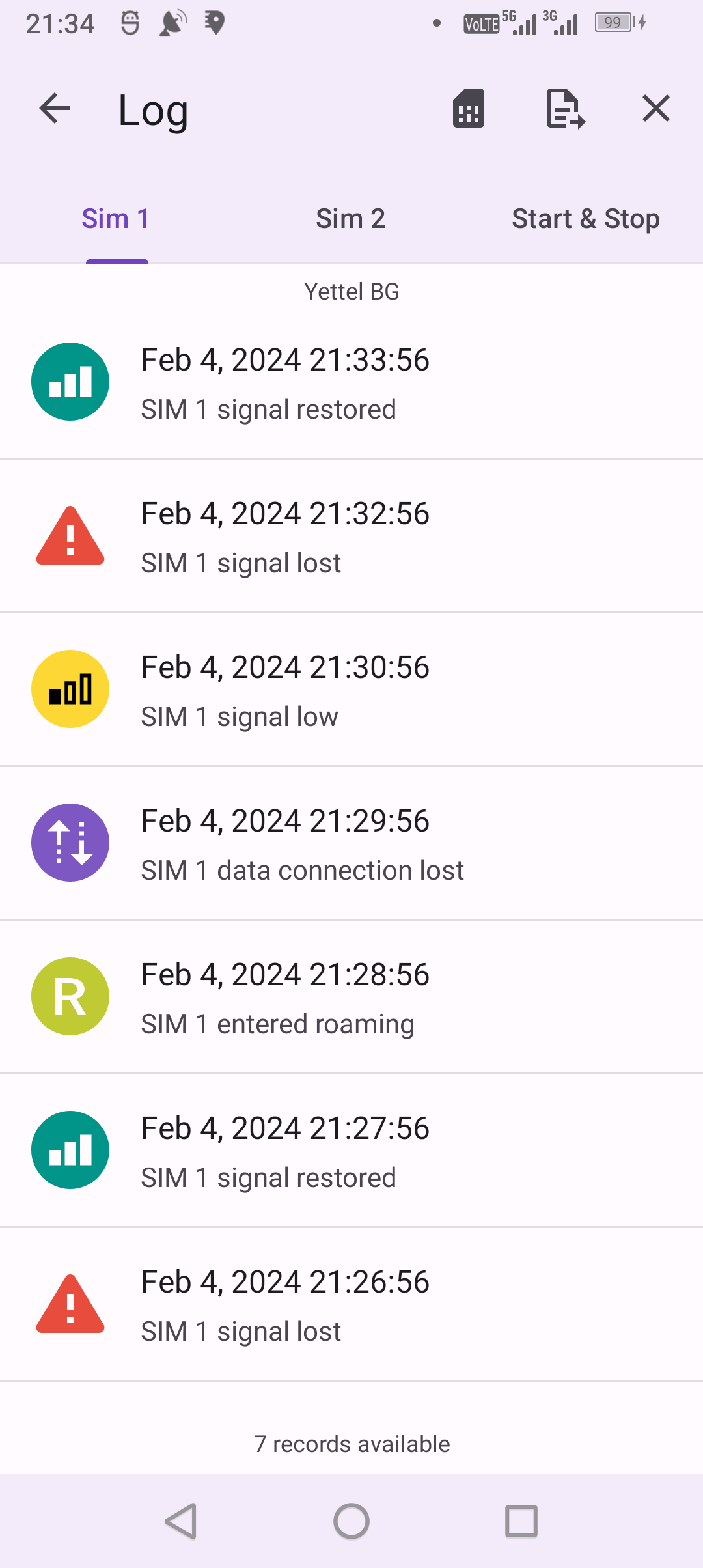Export the log using the export icon
Image resolution: width=703 pixels, height=1568 pixels.
[564, 109]
